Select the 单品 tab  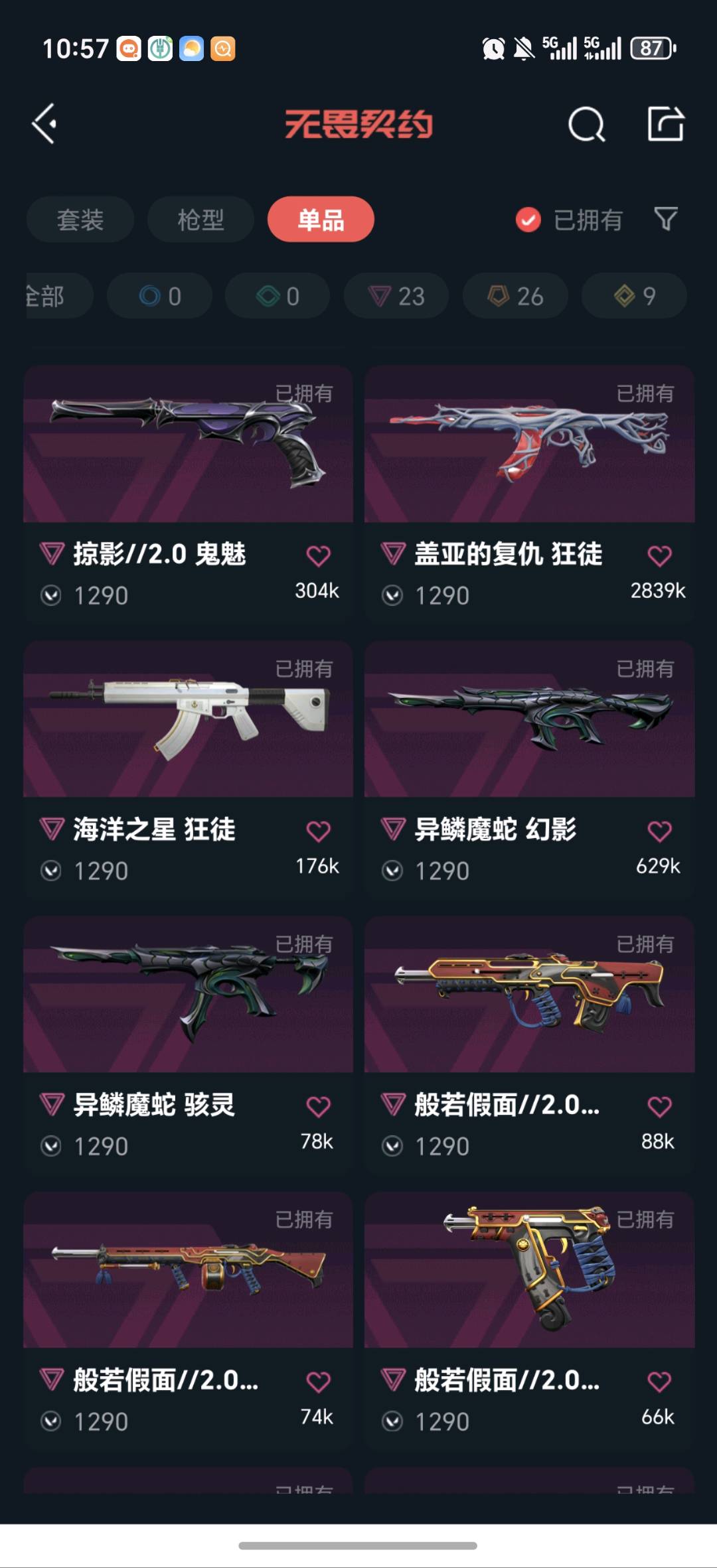[x=321, y=220]
